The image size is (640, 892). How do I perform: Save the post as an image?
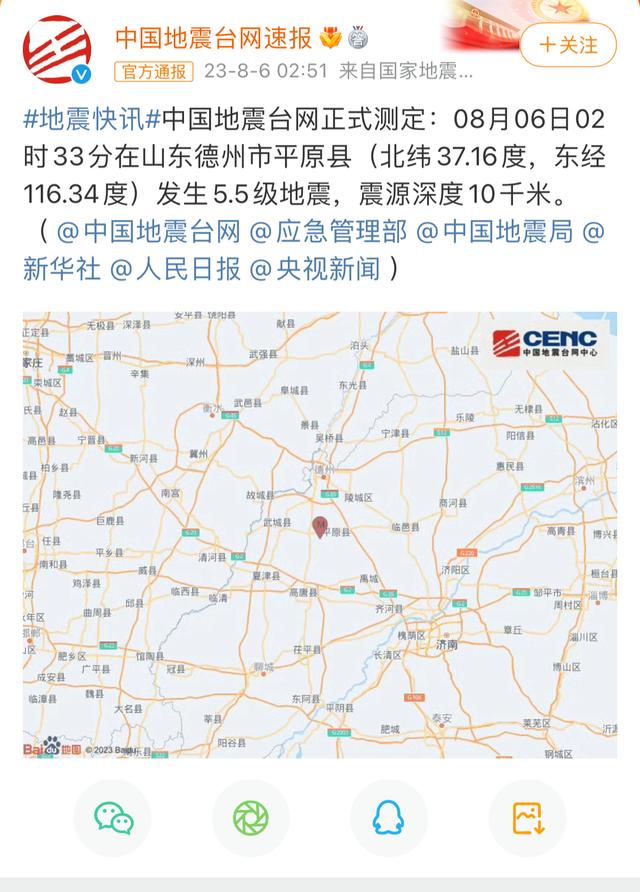tap(527, 818)
